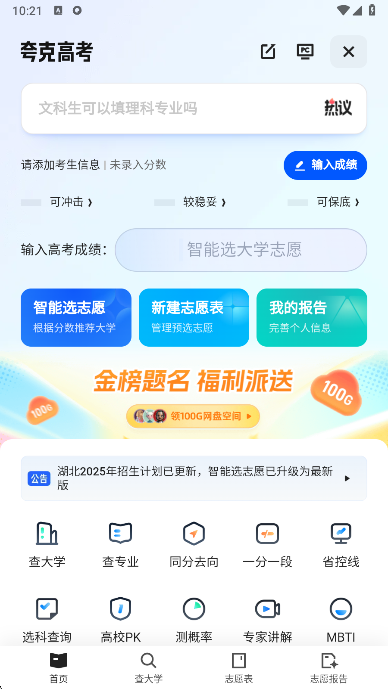Open the 智能选大学志愿 score input field
Screen dimensions: 388x689
241,250
